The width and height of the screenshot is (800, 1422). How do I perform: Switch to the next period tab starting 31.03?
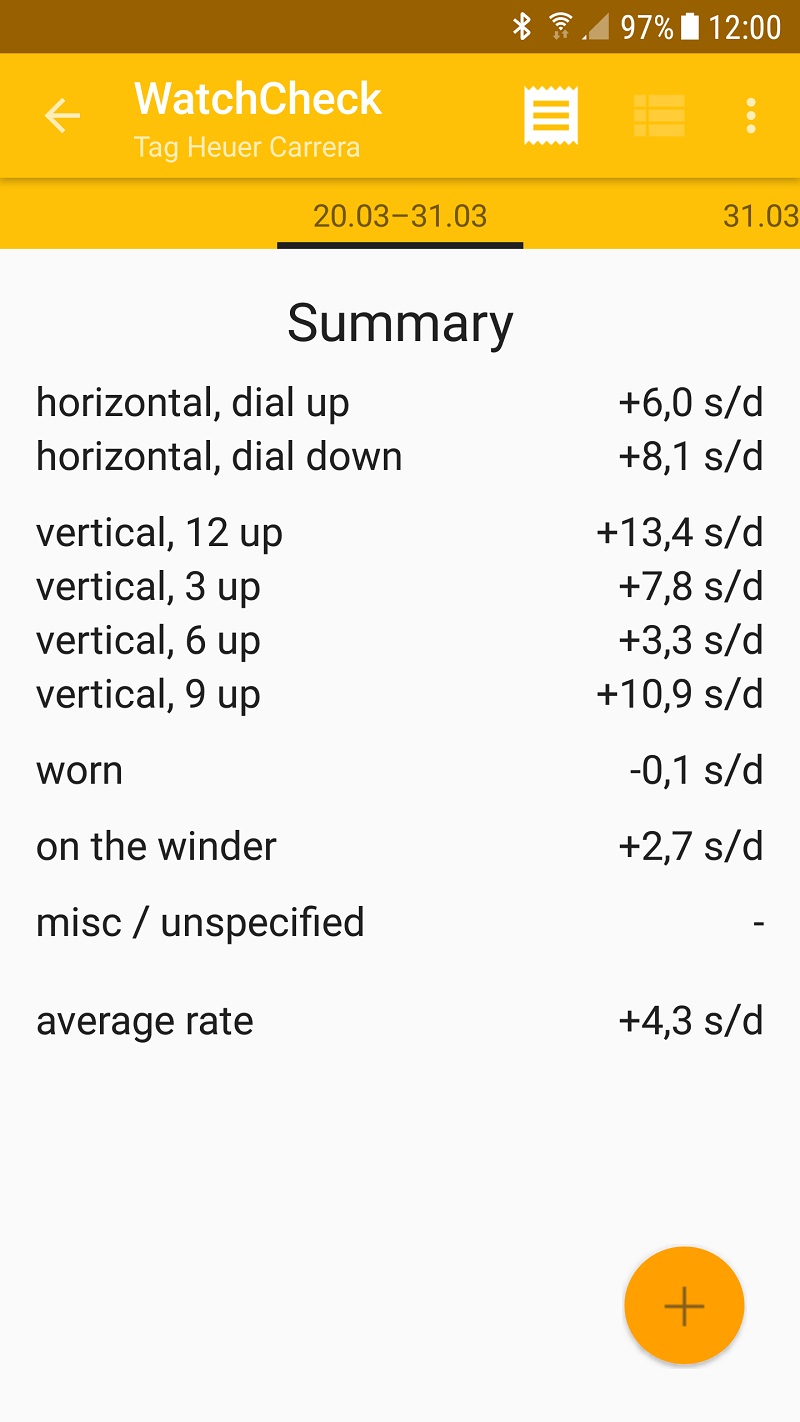(x=761, y=216)
